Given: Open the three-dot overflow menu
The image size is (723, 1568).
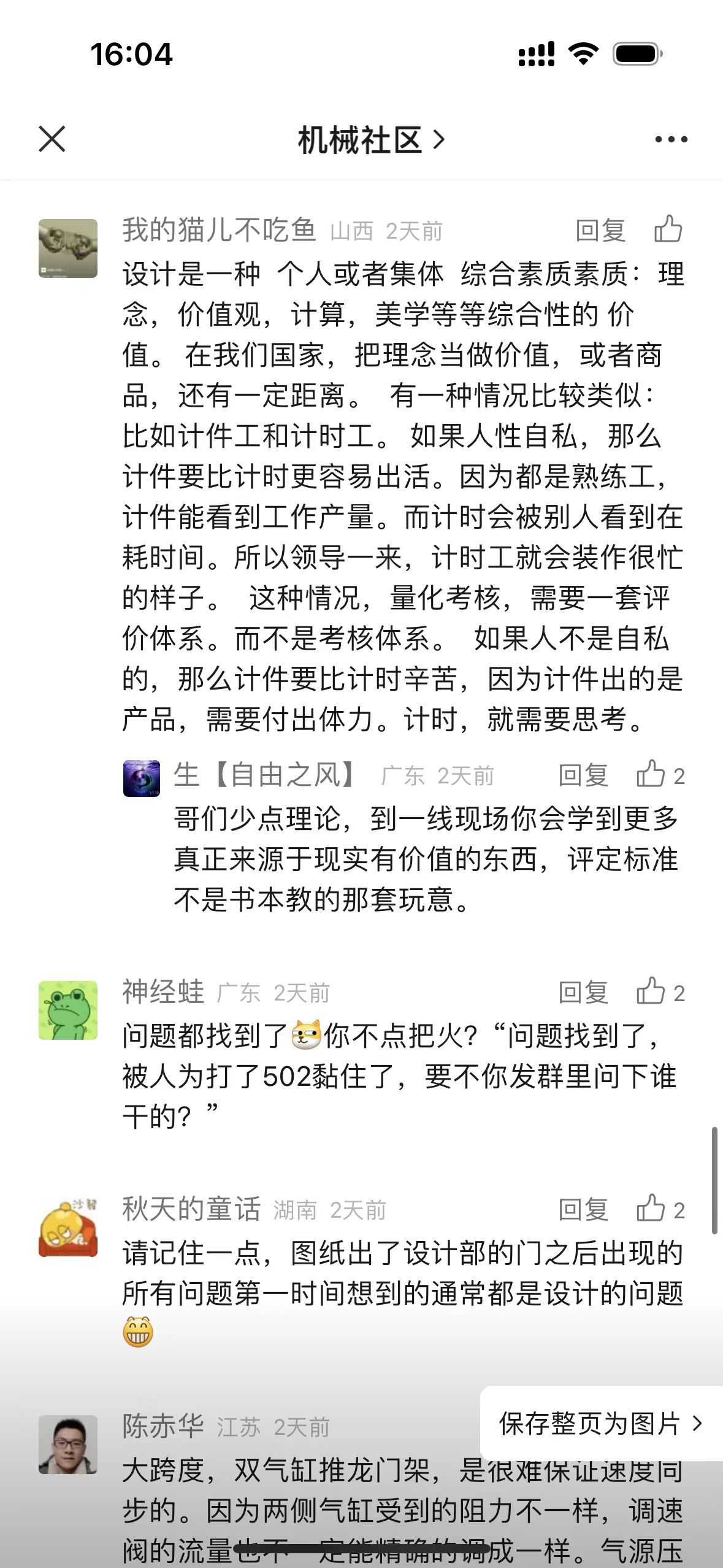Looking at the screenshot, I should point(671,140).
